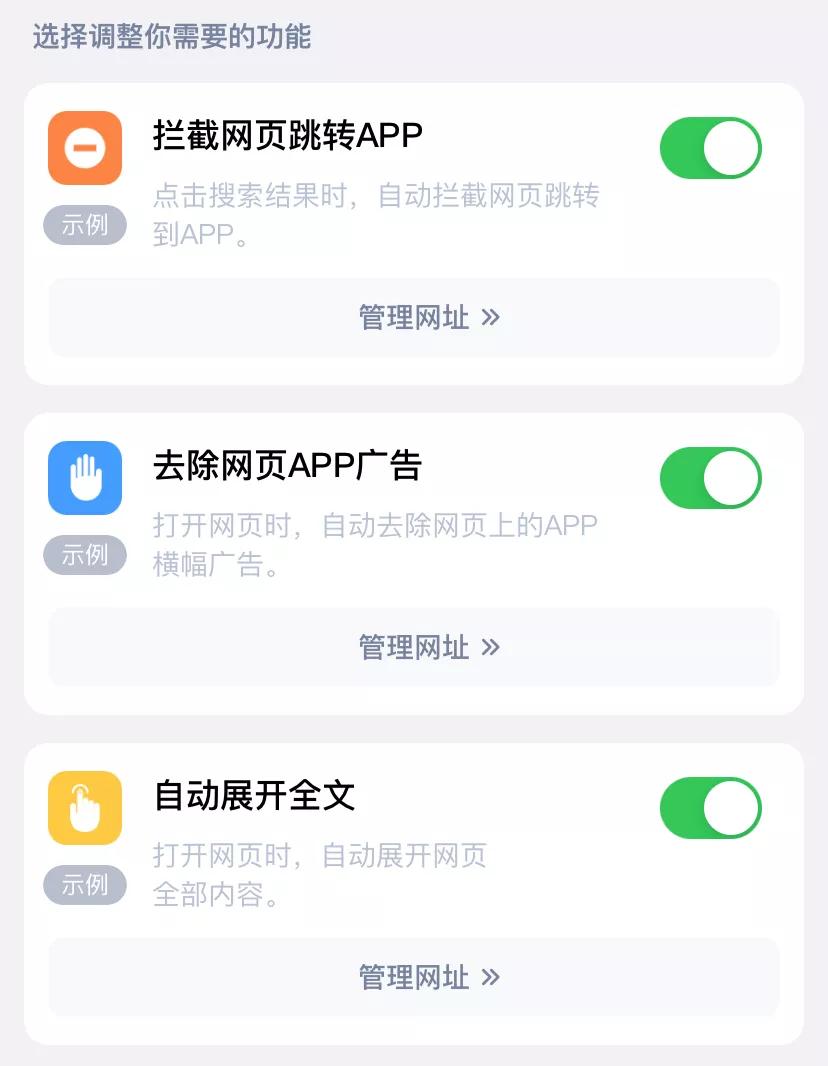Tap the stop-hand symbol in the blue icon
The image size is (828, 1066).
(85, 478)
